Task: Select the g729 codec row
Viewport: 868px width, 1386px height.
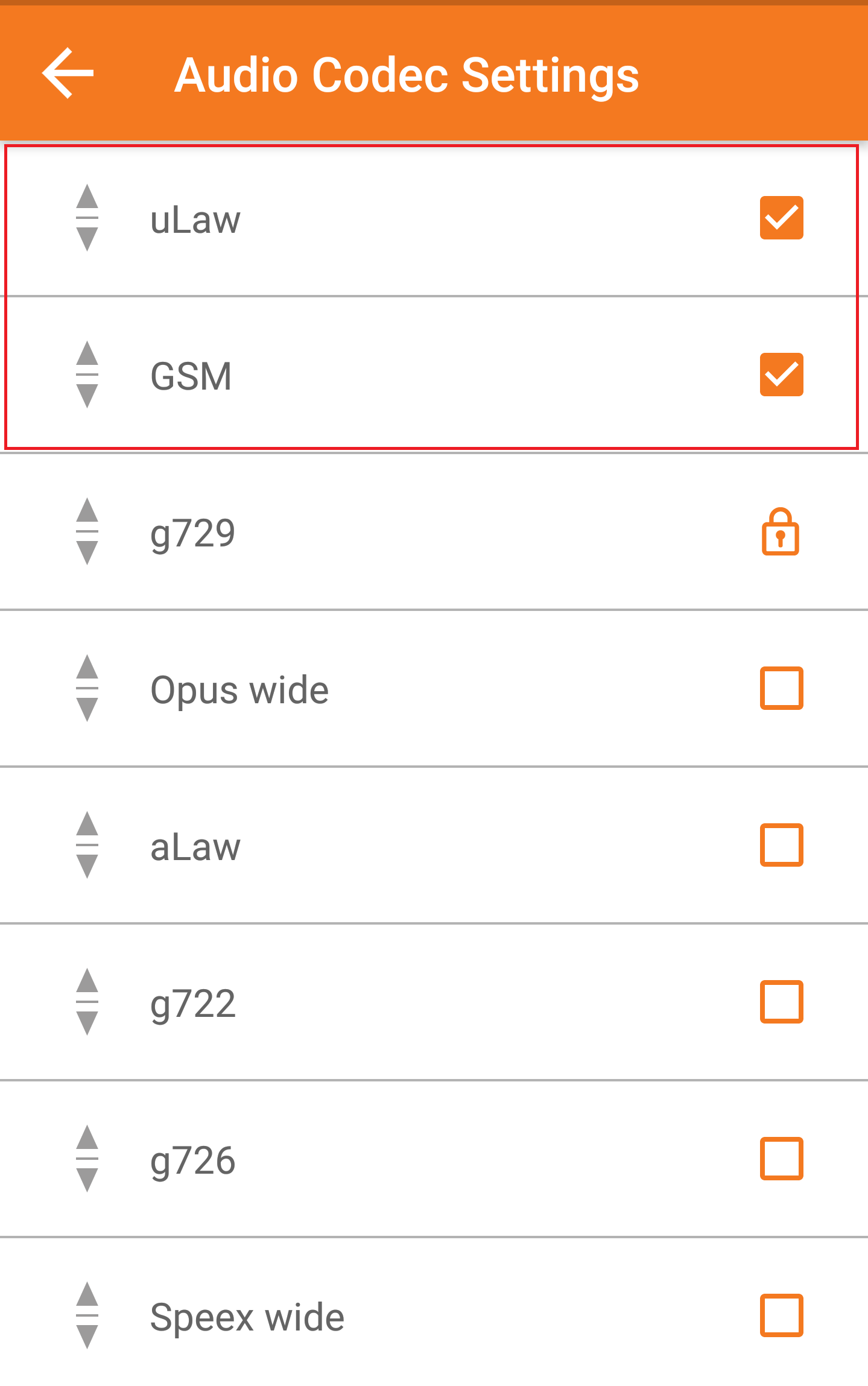Action: click(422, 532)
